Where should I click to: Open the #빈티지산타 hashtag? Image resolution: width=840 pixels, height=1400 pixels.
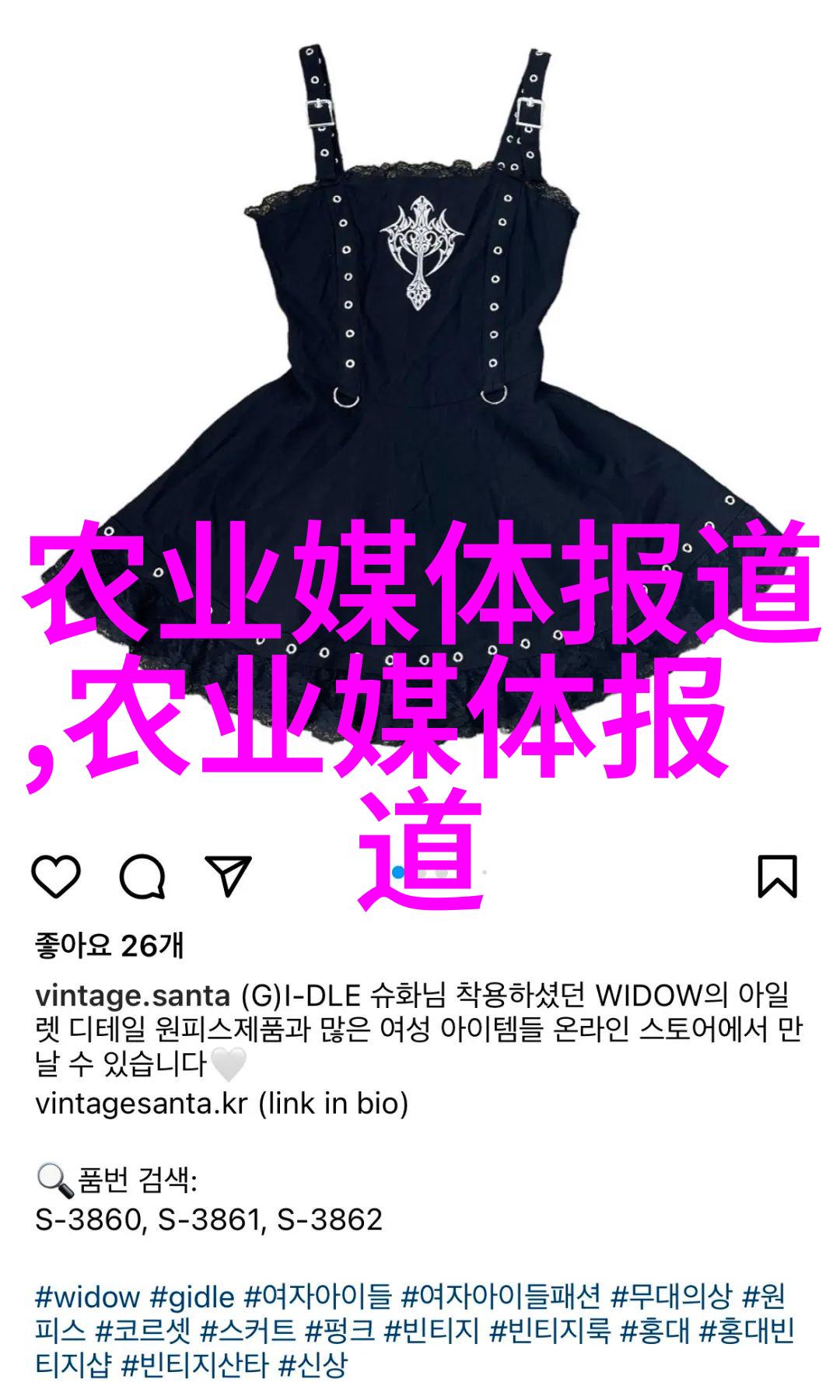pyautogui.click(x=195, y=1365)
